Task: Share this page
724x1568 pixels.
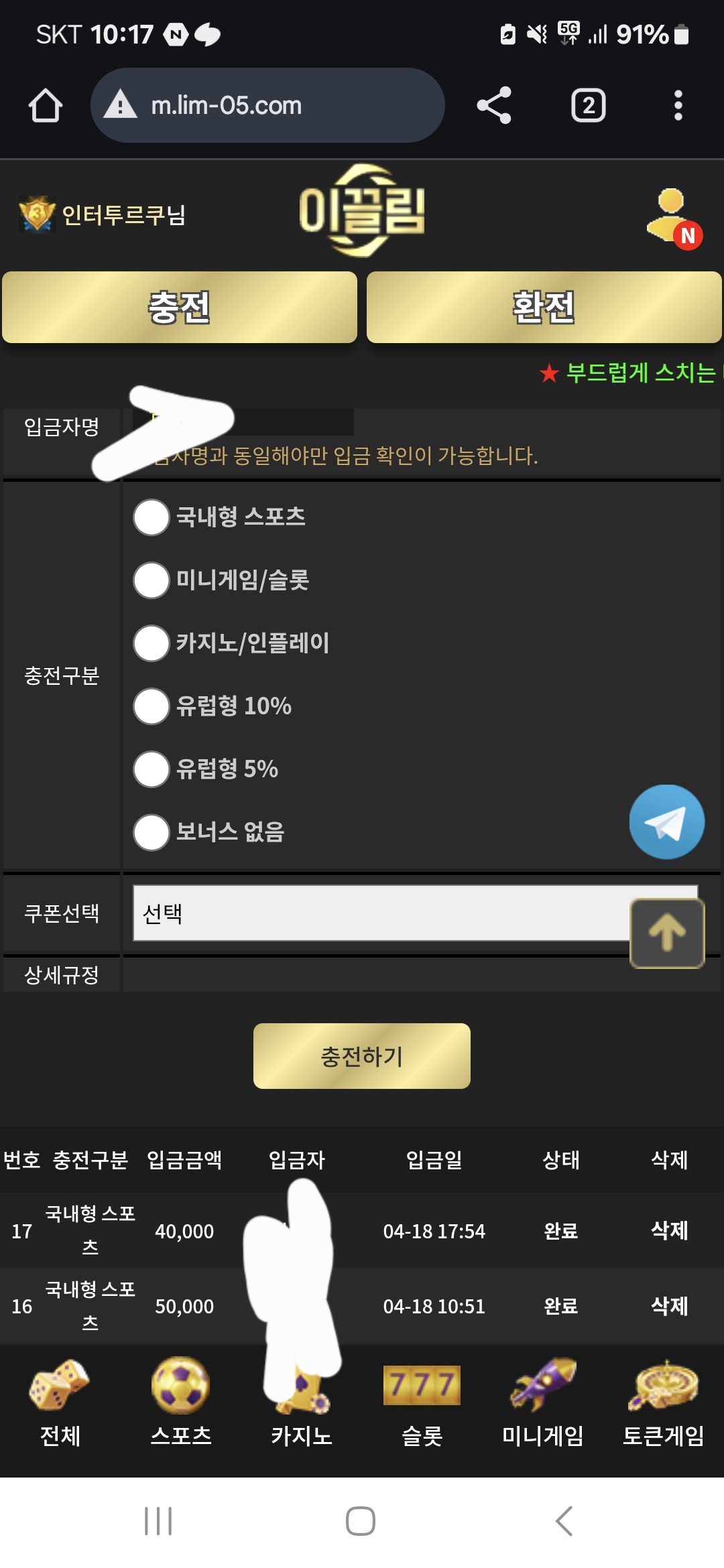Action: pos(494,105)
